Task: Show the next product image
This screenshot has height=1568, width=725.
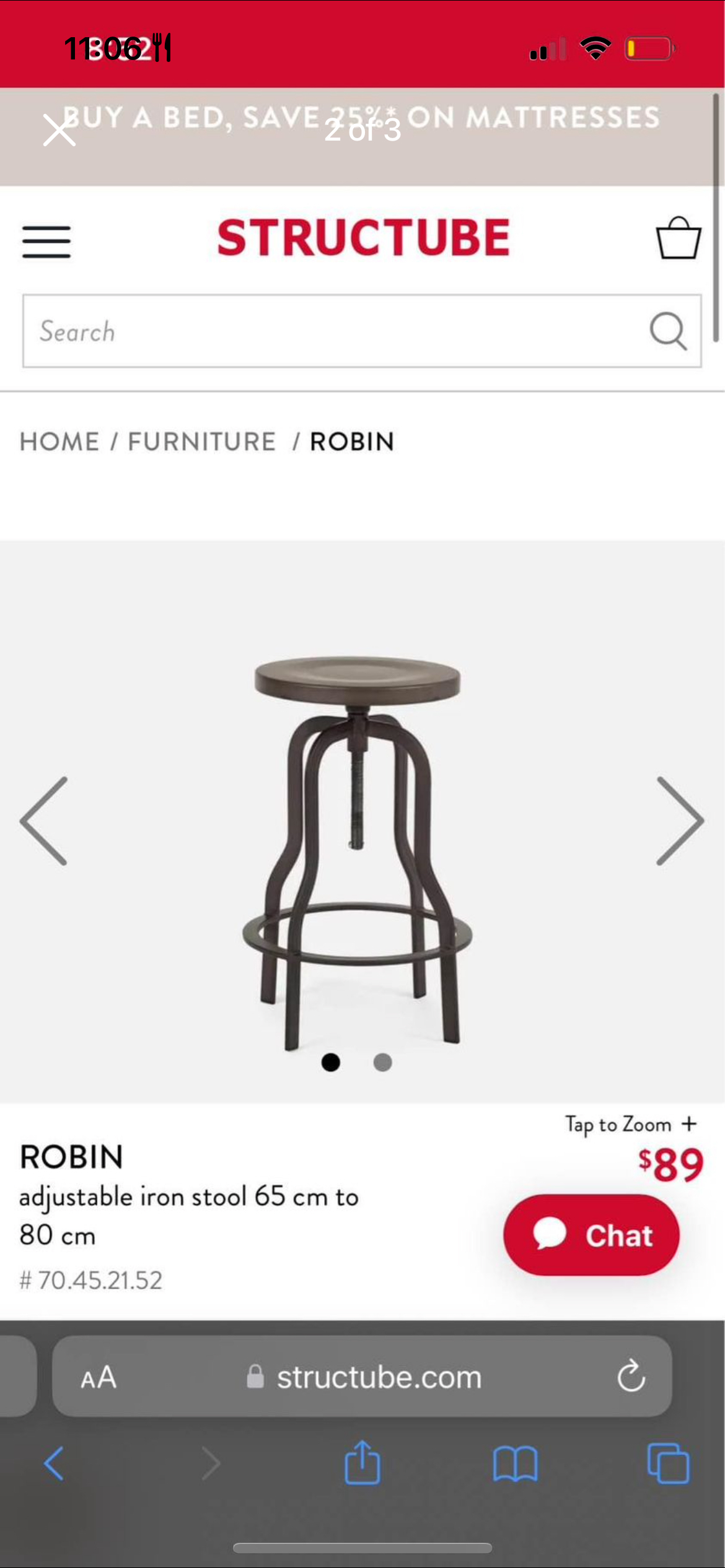Action: 679,821
